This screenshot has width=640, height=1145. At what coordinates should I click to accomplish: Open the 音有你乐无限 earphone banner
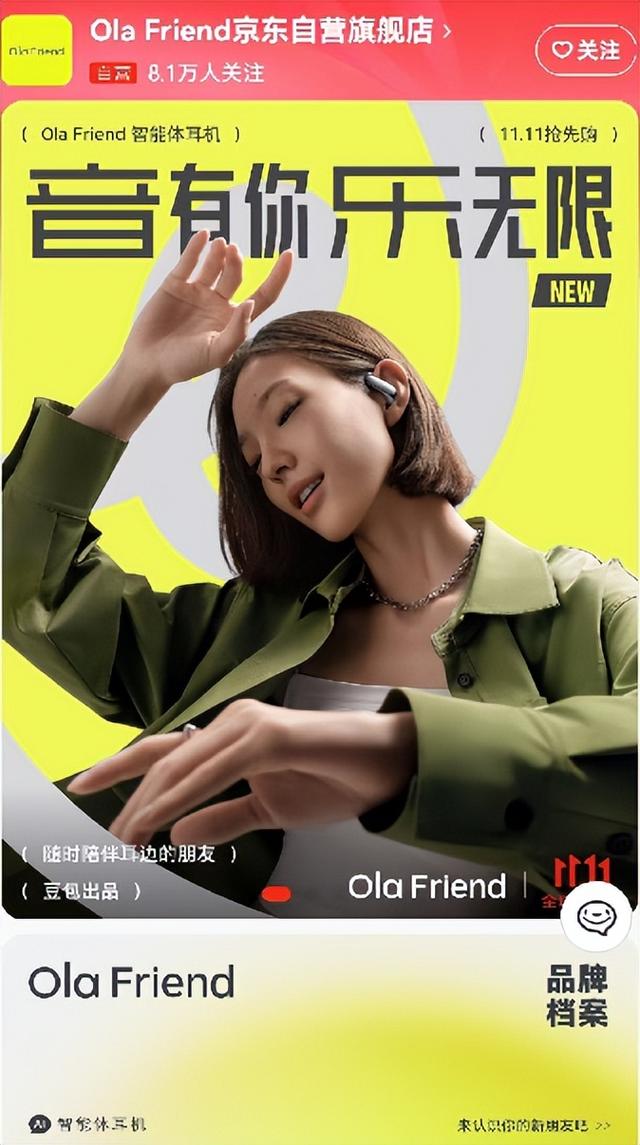[320, 500]
